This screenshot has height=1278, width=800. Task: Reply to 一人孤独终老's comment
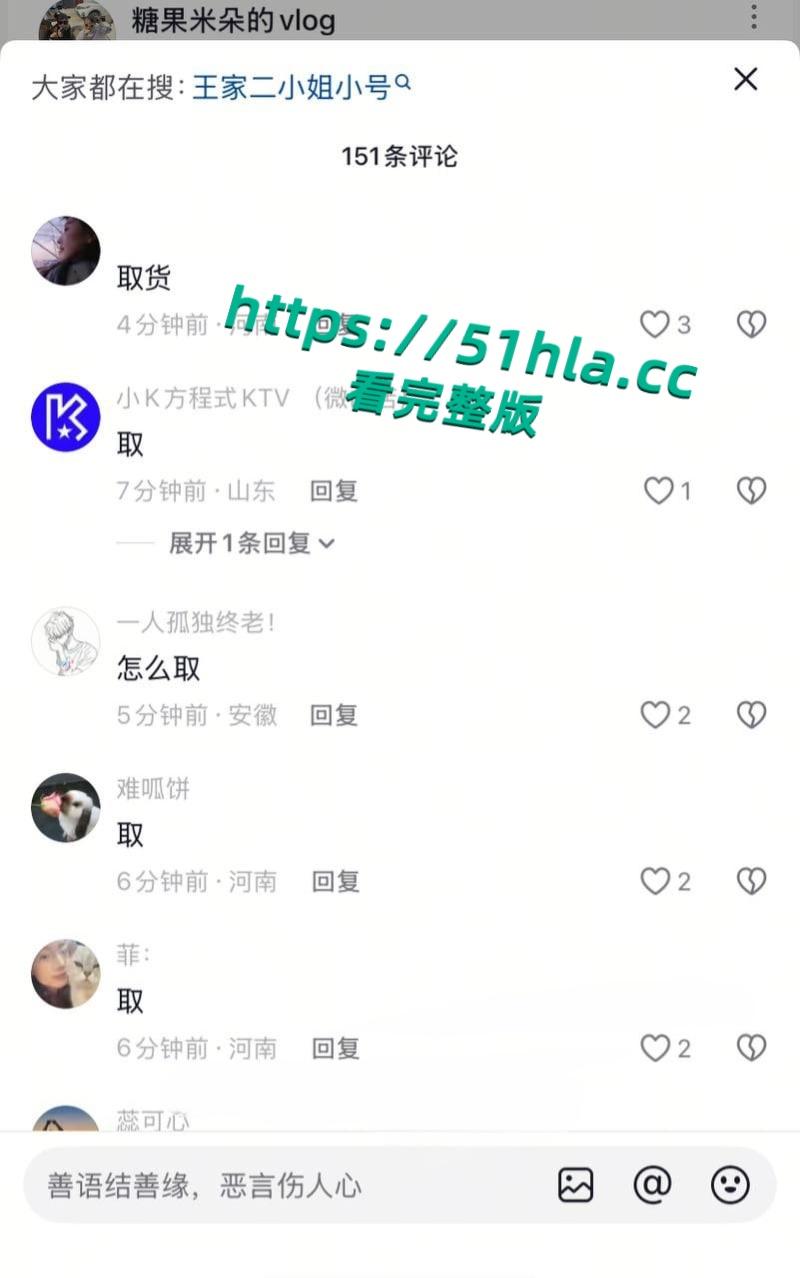(334, 715)
